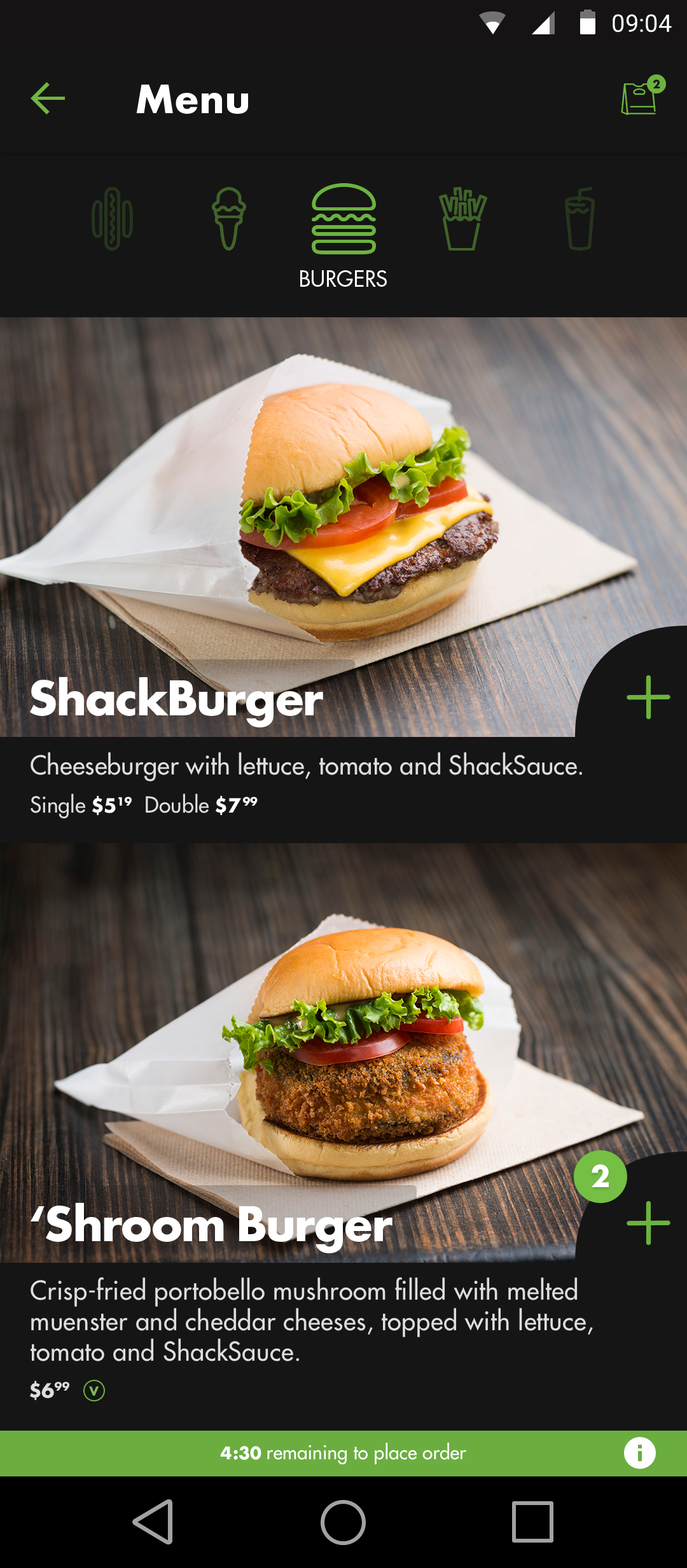
Task: Add a ShackBurger to the order
Action: pyautogui.click(x=648, y=698)
